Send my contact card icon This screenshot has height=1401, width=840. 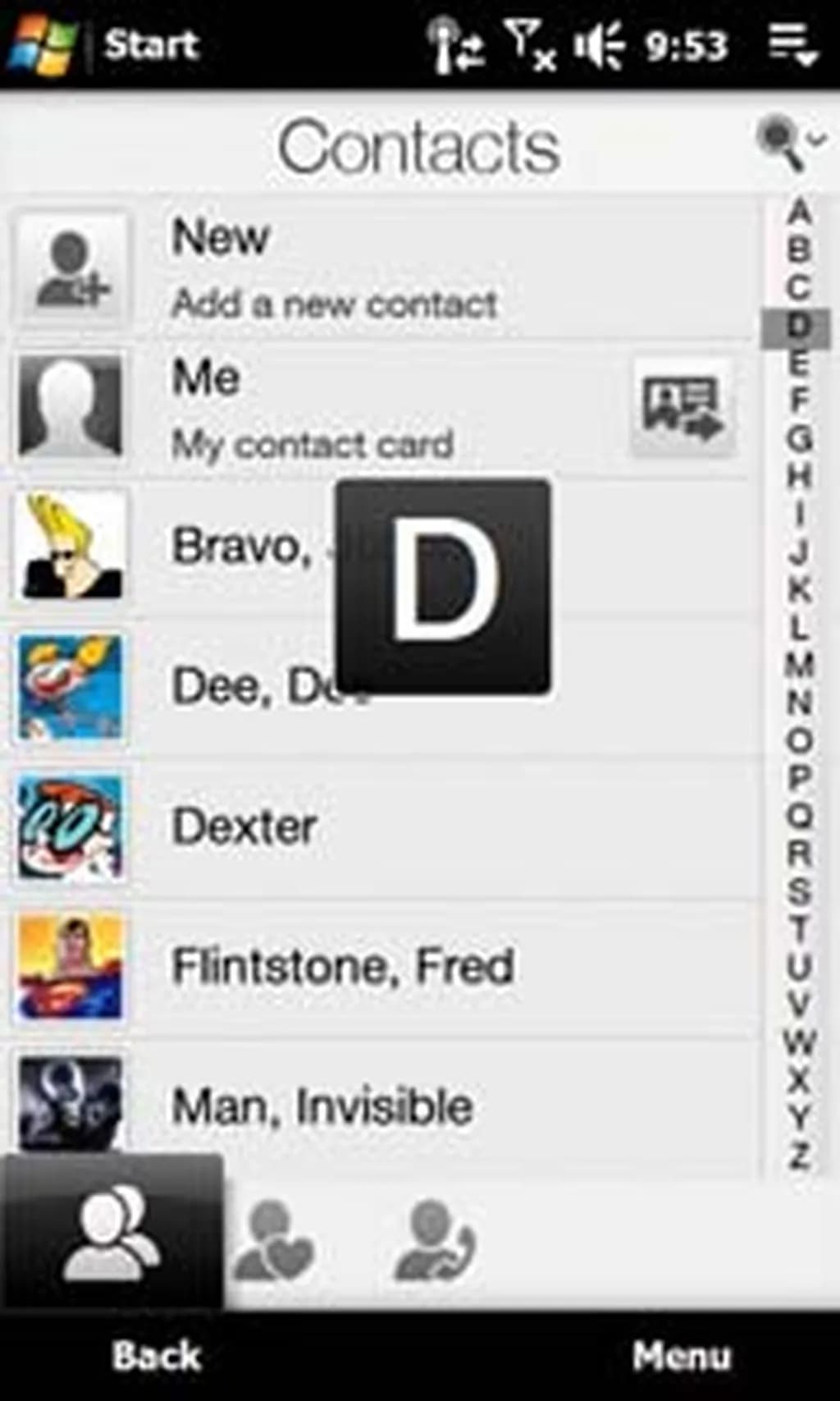point(682,407)
